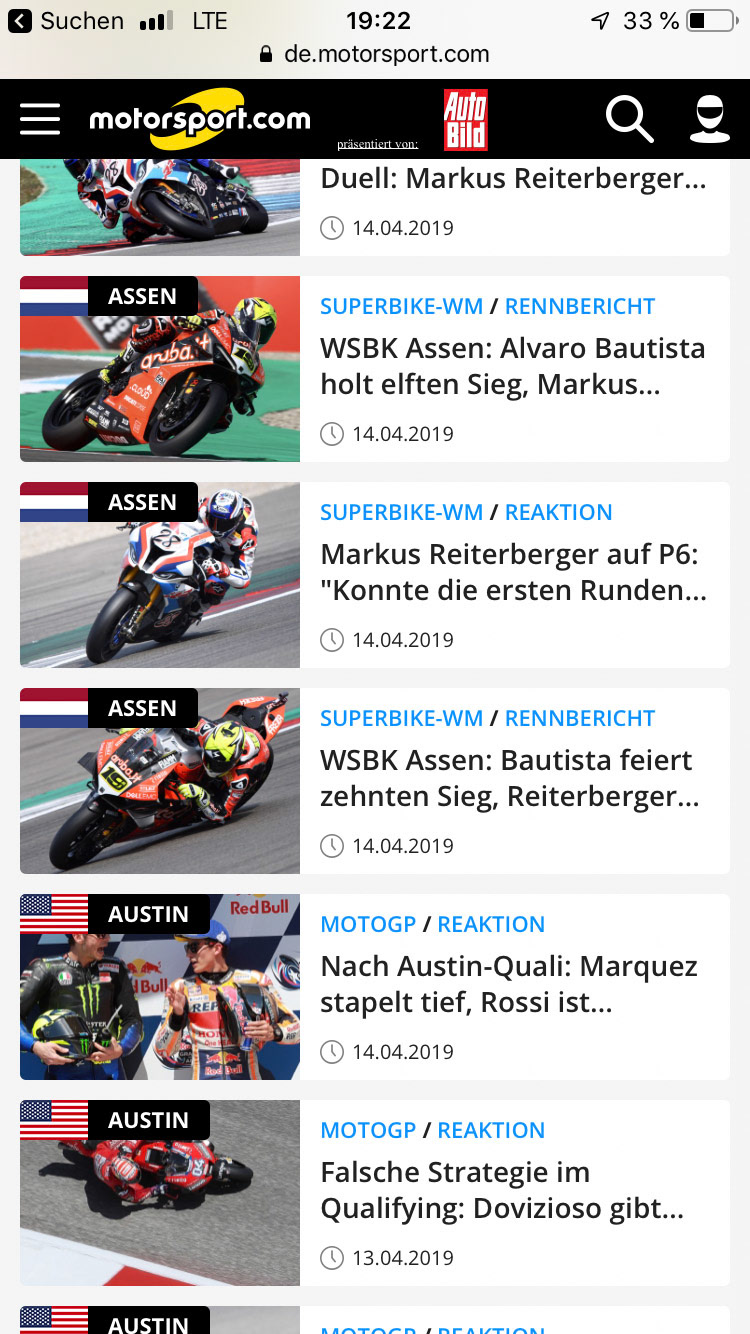Tap REAKTION tag above Dovizioso qualifying article
Screen dimensions: 750x1334
pyautogui.click(x=491, y=1130)
